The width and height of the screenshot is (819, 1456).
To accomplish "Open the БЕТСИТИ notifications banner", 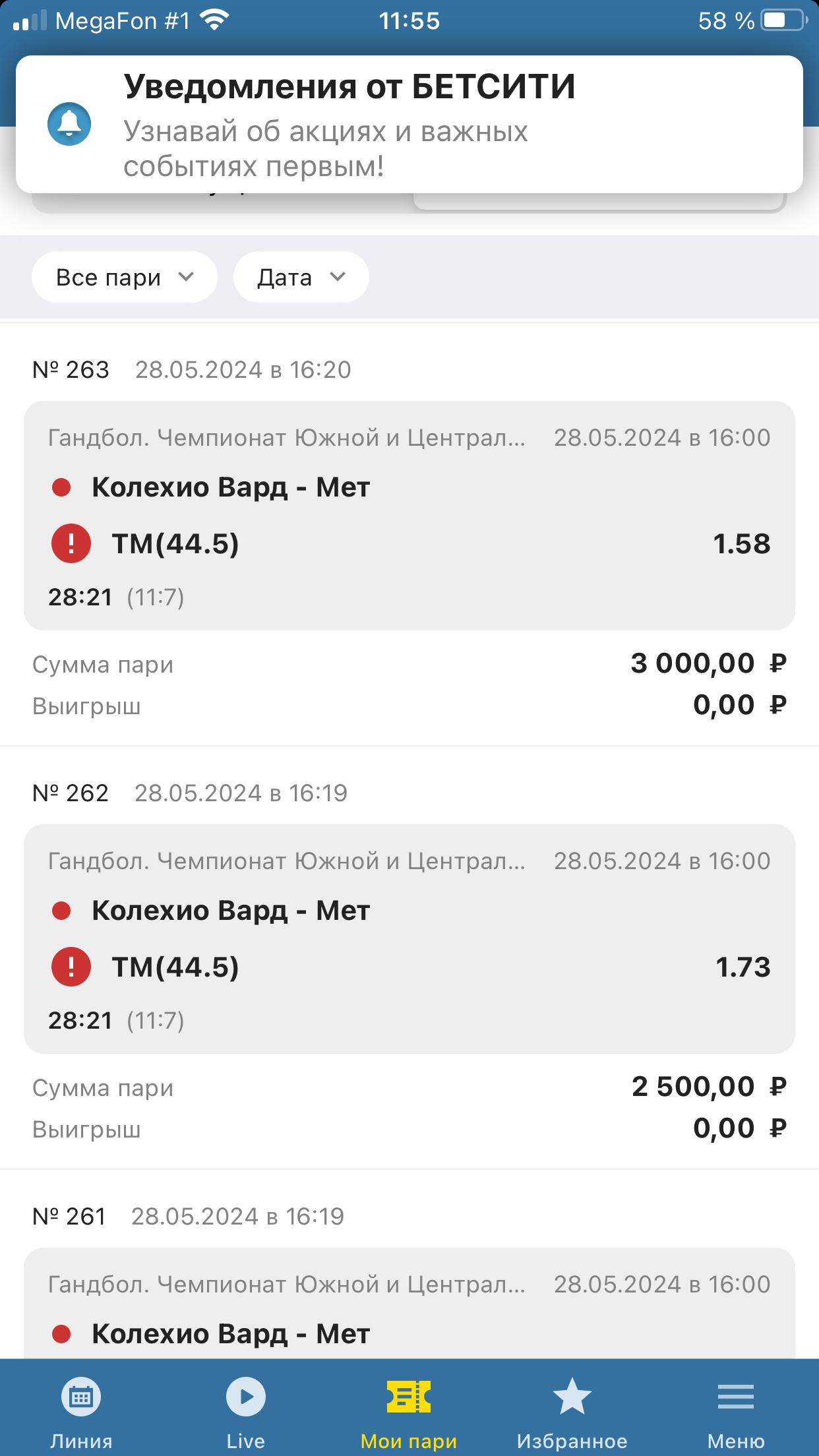I will (409, 125).
